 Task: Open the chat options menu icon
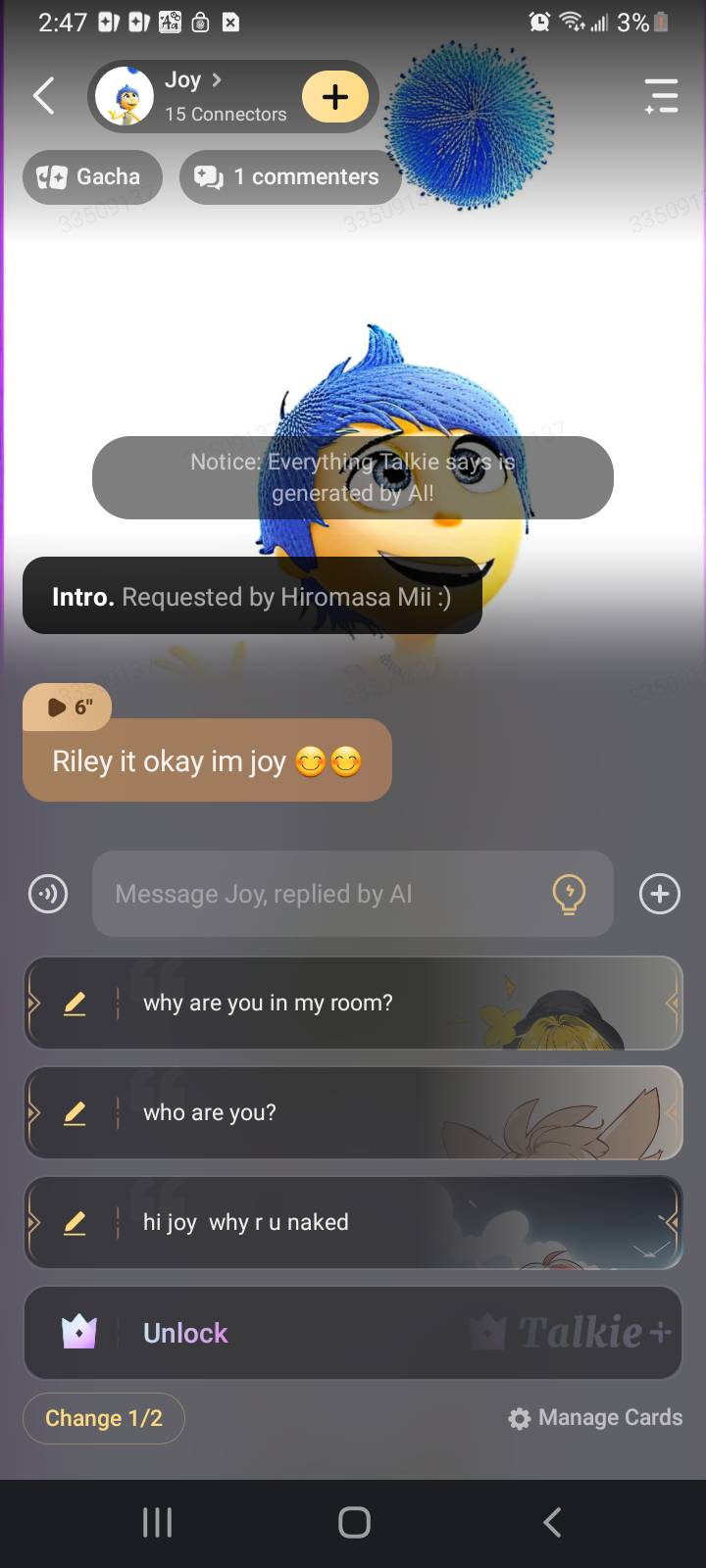point(662,96)
